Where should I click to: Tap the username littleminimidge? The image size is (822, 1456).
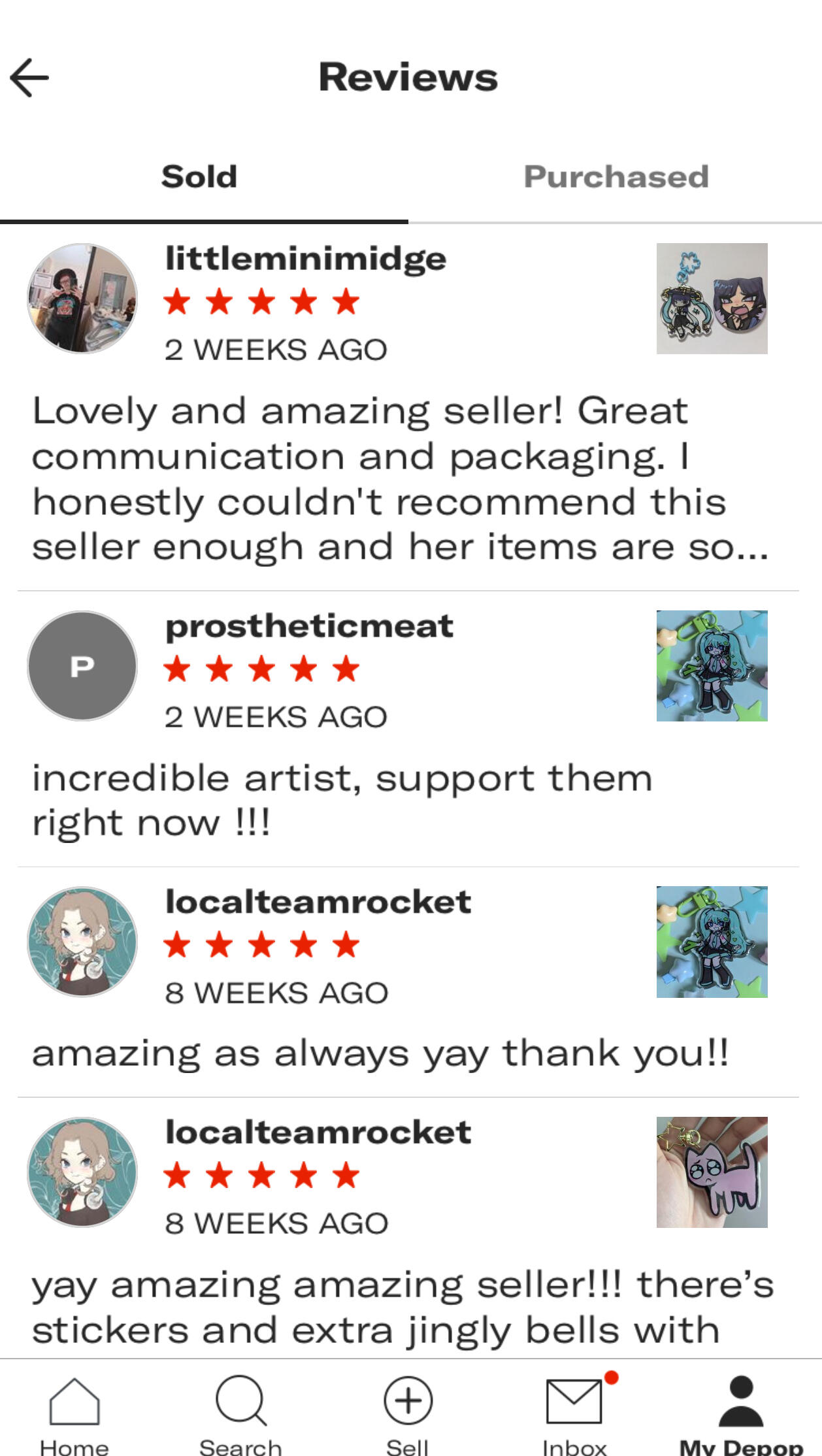(306, 259)
